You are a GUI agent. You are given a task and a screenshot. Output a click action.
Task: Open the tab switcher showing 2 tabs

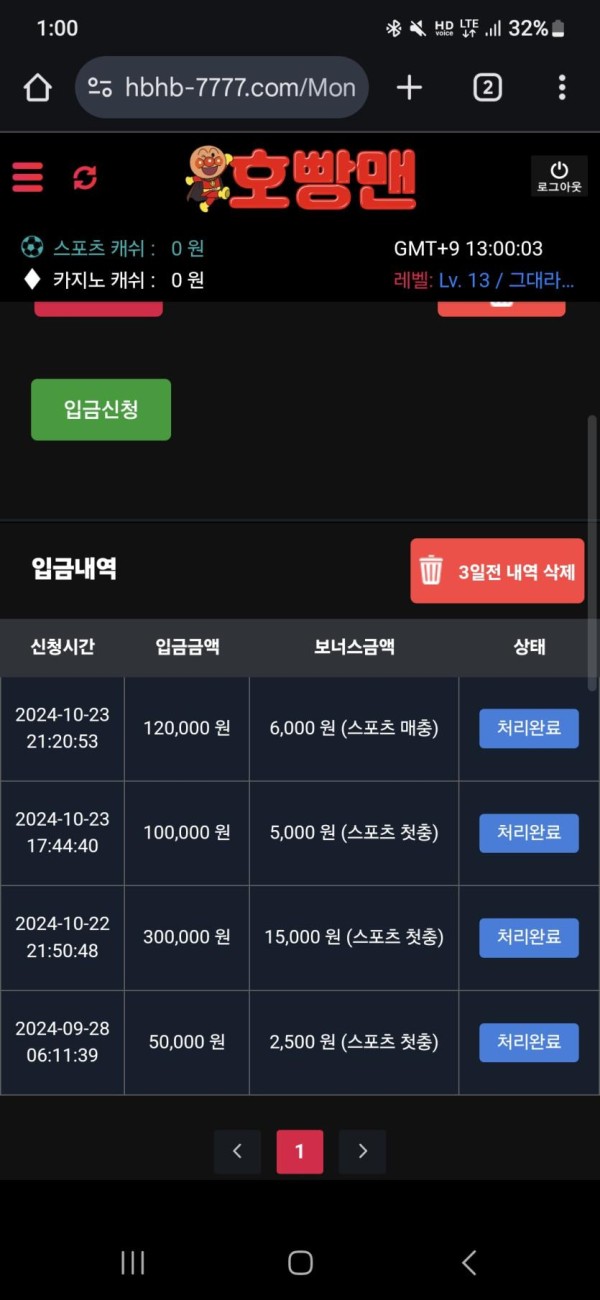(487, 88)
